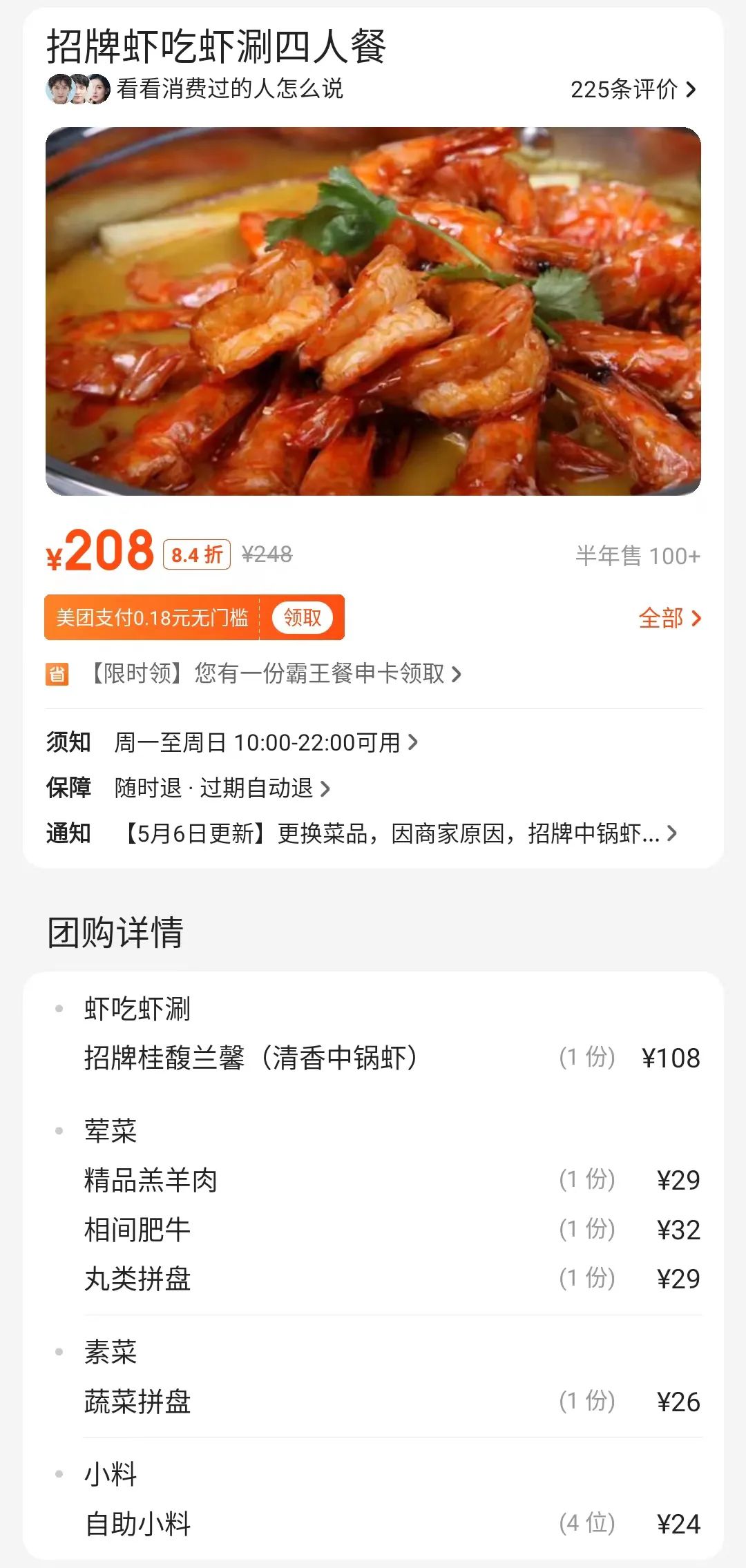Expand the 须知 usage hours details
Image resolution: width=746 pixels, height=1568 pixels.
(266, 743)
